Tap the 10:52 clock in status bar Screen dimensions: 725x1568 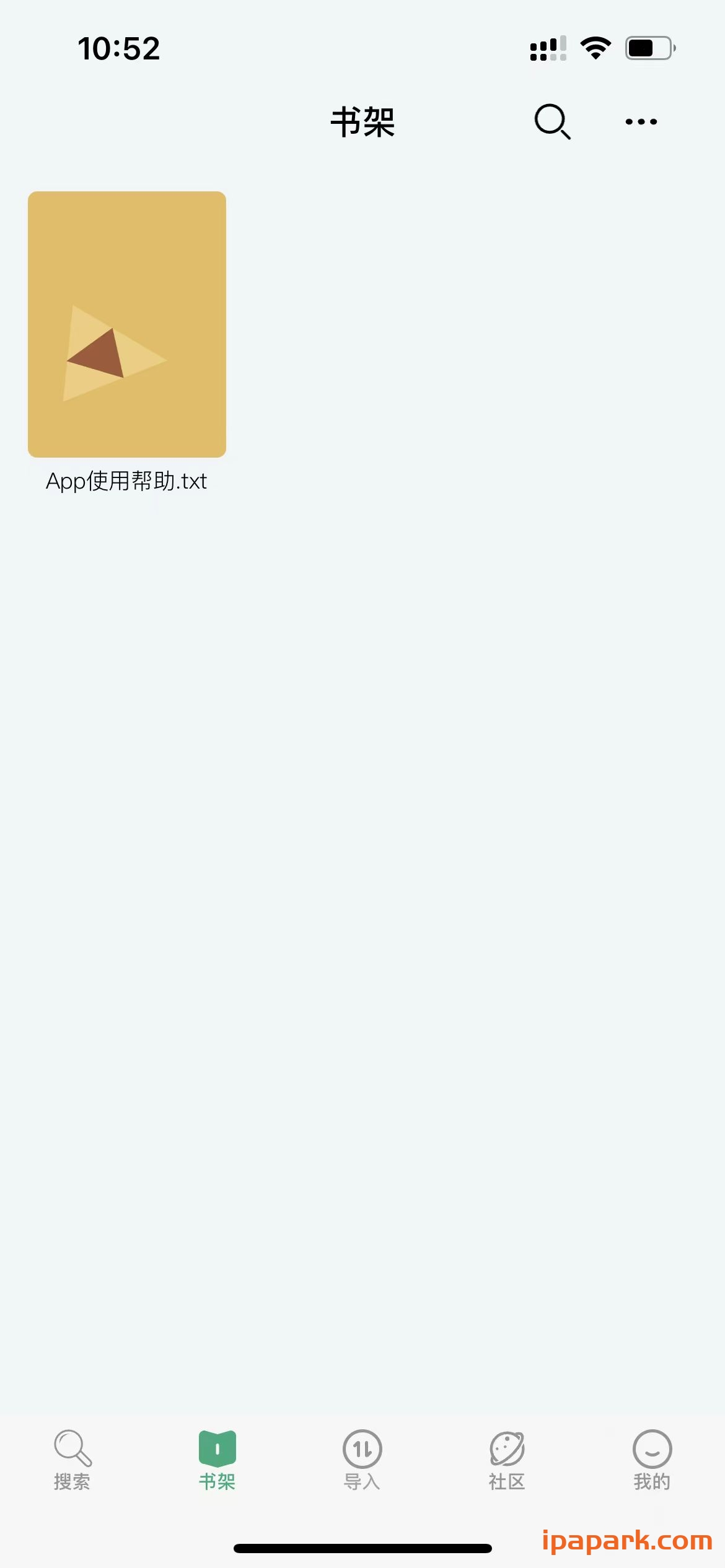pos(118,48)
